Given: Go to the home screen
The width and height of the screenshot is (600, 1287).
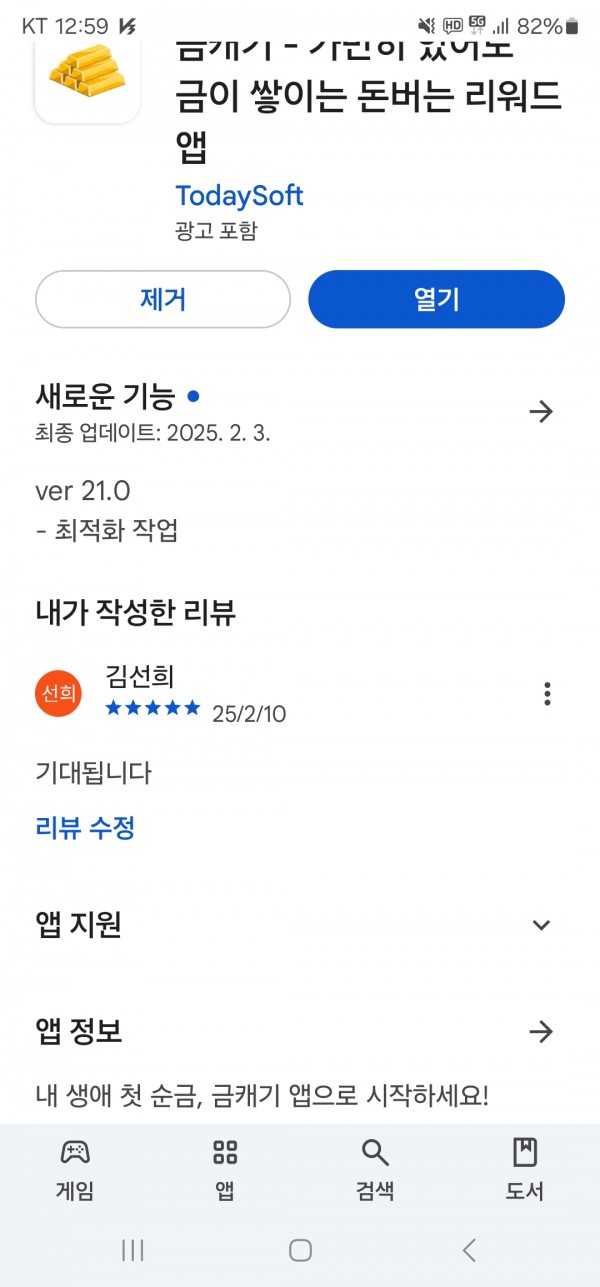Looking at the screenshot, I should [300, 1249].
